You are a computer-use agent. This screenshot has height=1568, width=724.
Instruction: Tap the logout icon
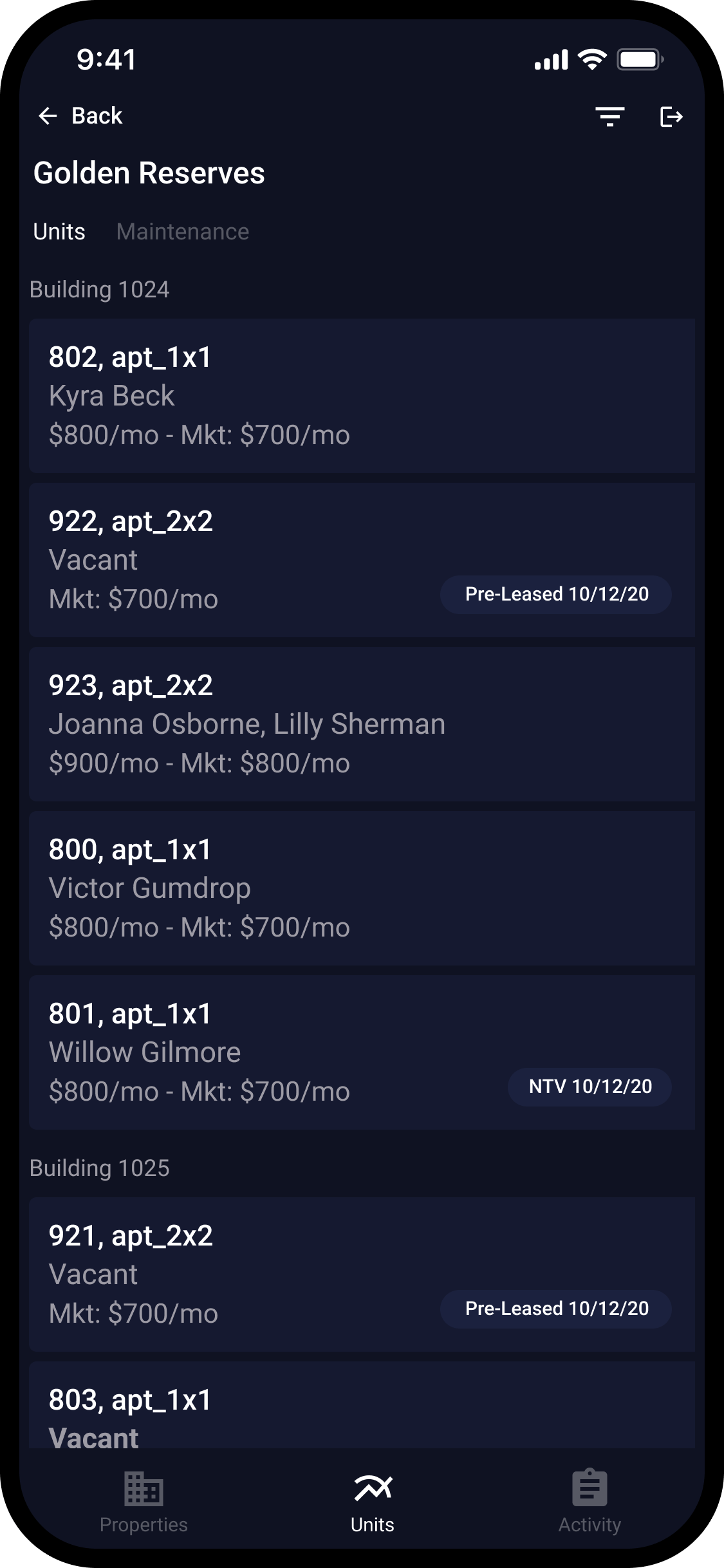click(x=671, y=117)
